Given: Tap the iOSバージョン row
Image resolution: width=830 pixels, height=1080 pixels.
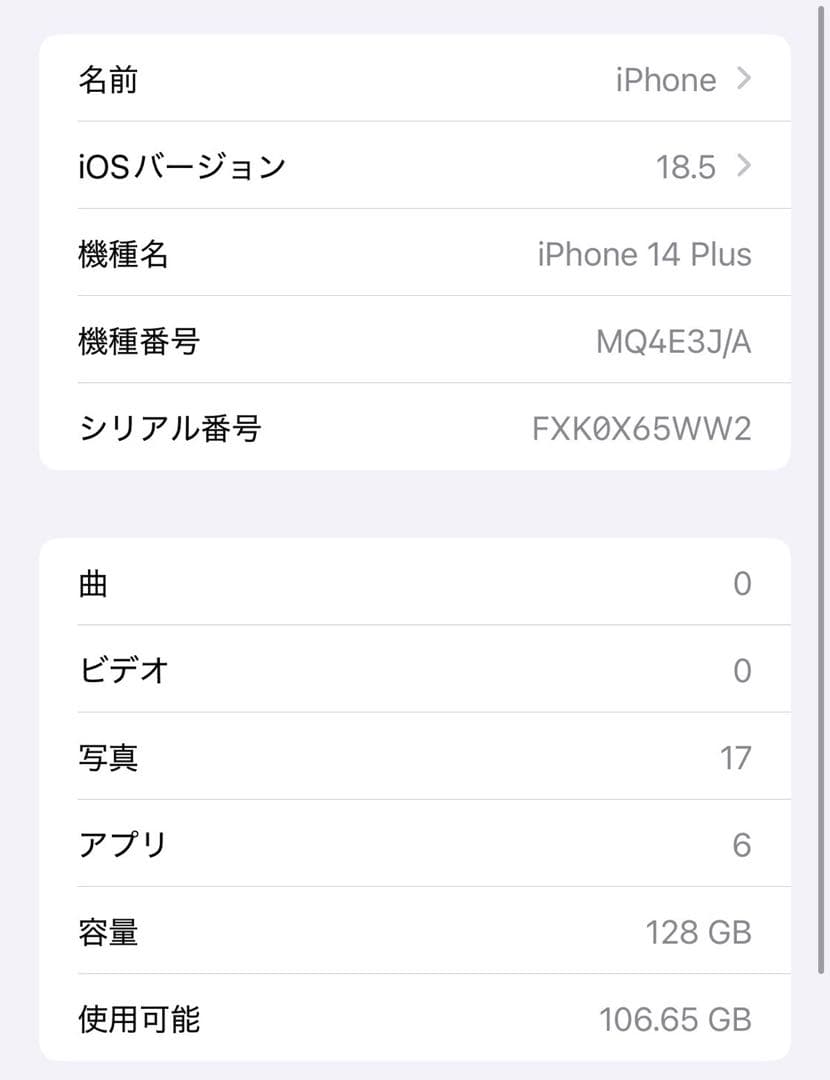Looking at the screenshot, I should (x=415, y=166).
